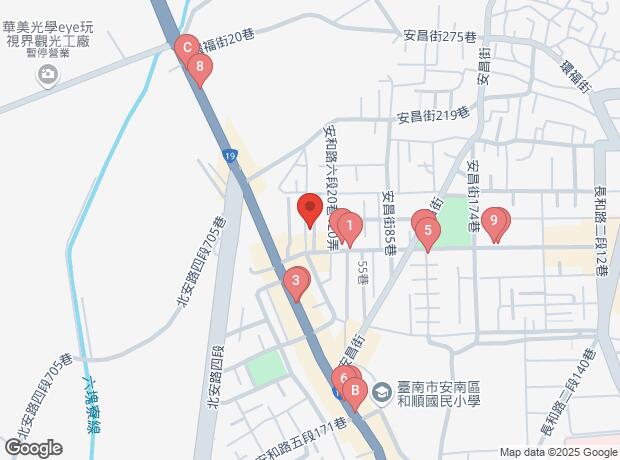Select map marker number 3
Viewport: 620px width, 460px height.
(295, 283)
